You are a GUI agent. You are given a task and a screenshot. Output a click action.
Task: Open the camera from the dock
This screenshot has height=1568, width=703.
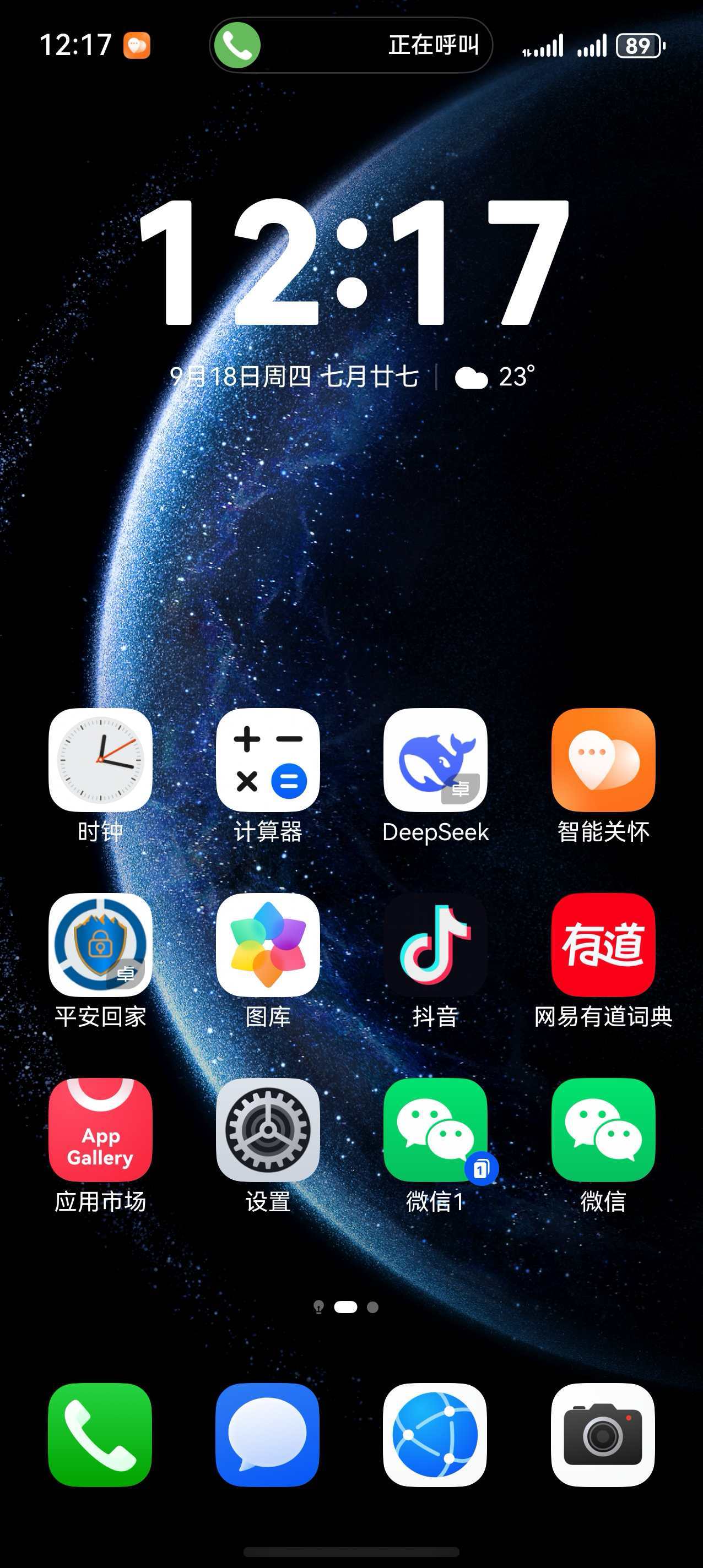click(x=603, y=1435)
